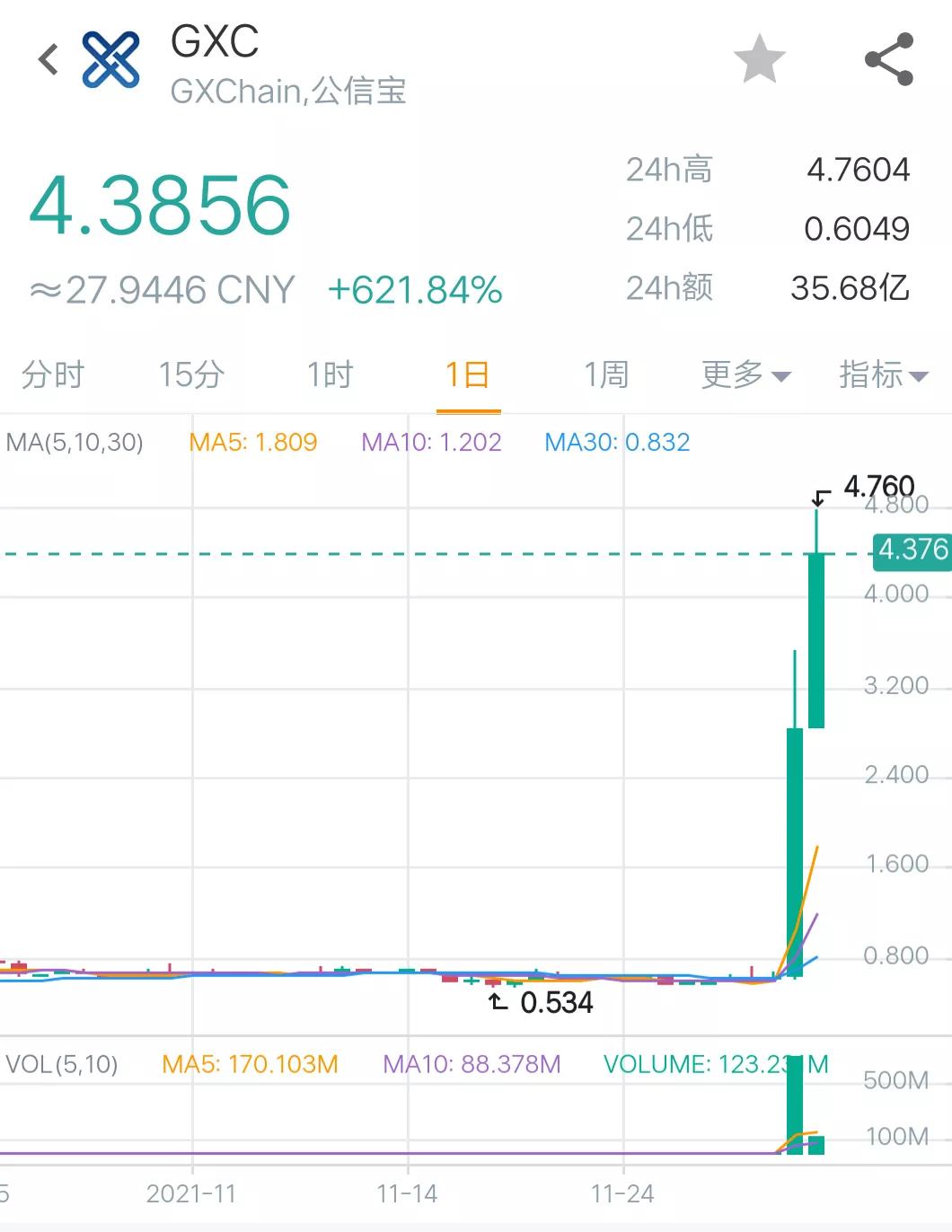Go back using the arrow icon
The image size is (952, 1232).
(48, 60)
